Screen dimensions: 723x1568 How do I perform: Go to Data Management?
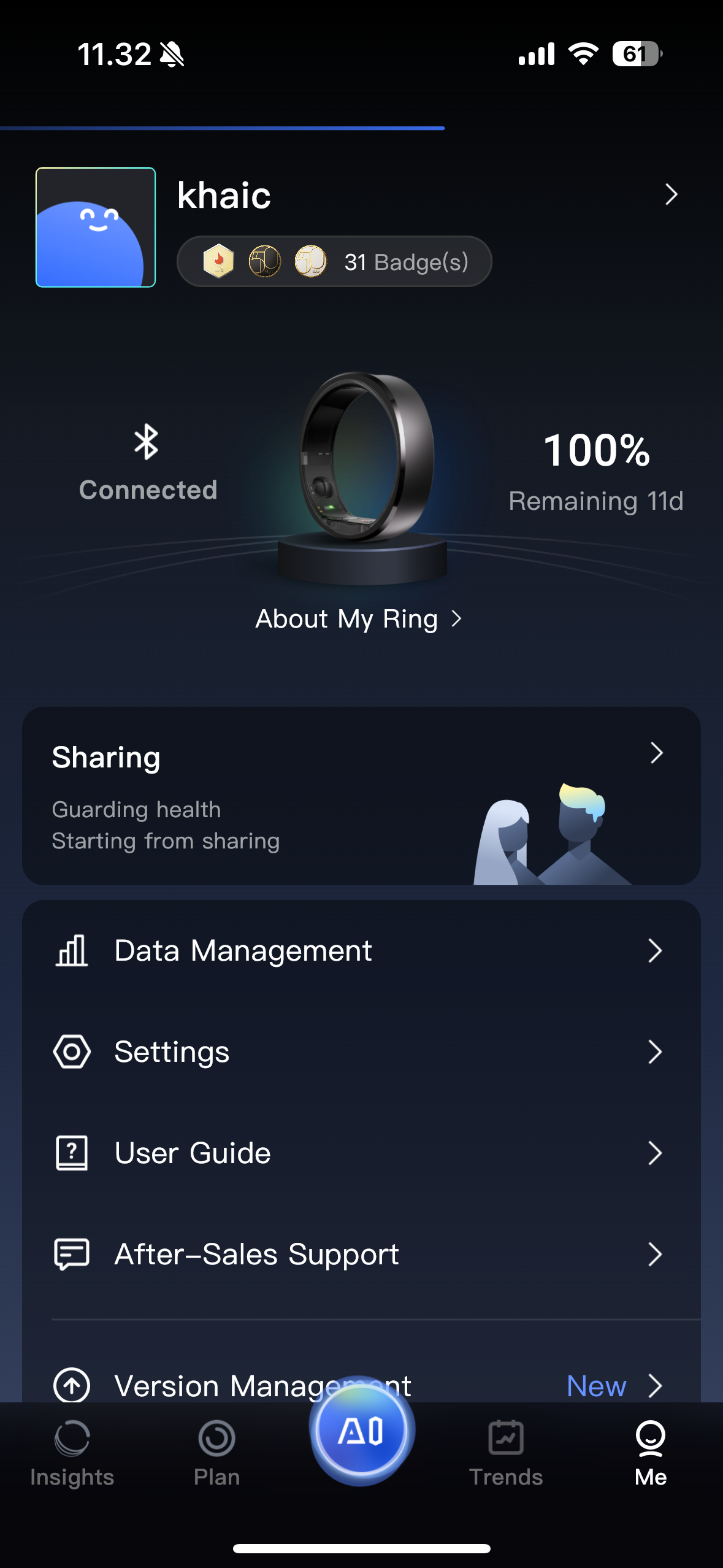point(361,951)
